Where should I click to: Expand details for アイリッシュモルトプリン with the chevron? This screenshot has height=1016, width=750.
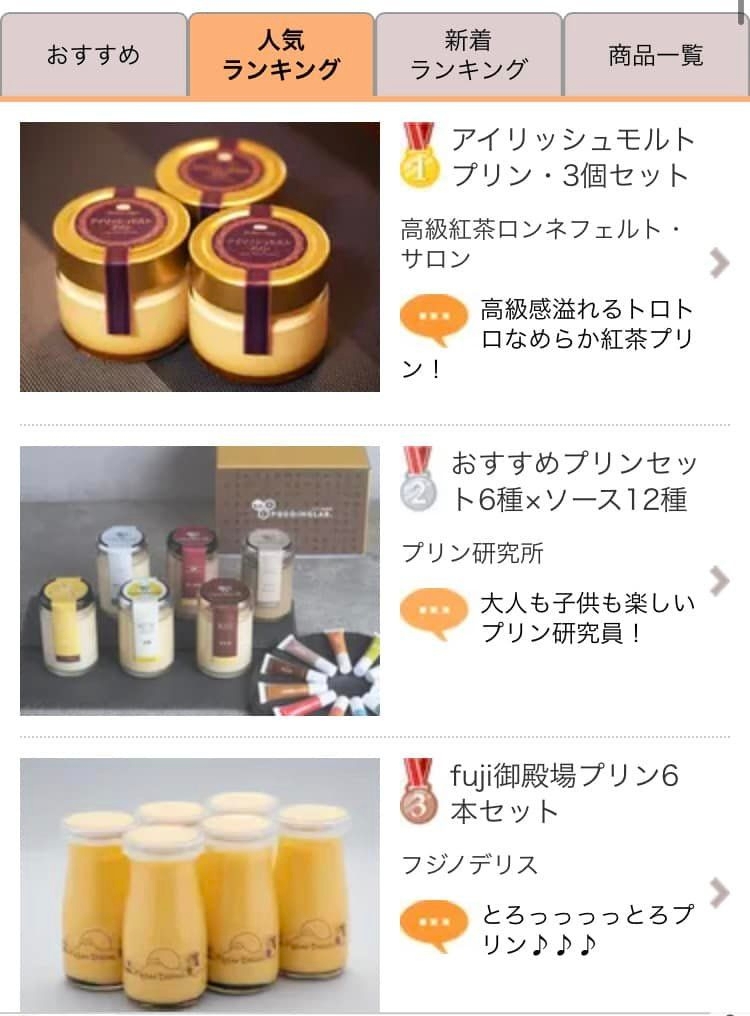(x=718, y=265)
